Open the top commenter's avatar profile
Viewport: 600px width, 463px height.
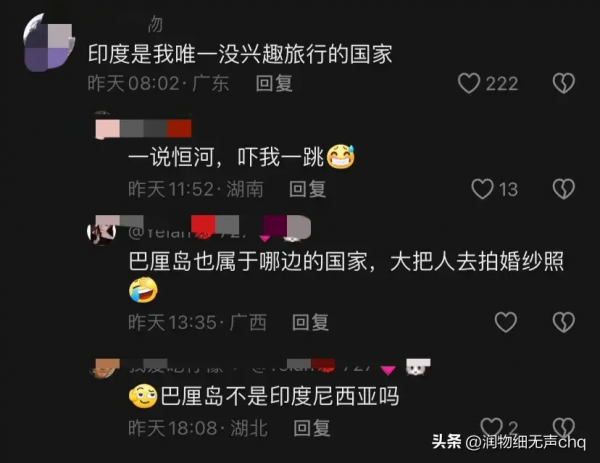pos(46,43)
